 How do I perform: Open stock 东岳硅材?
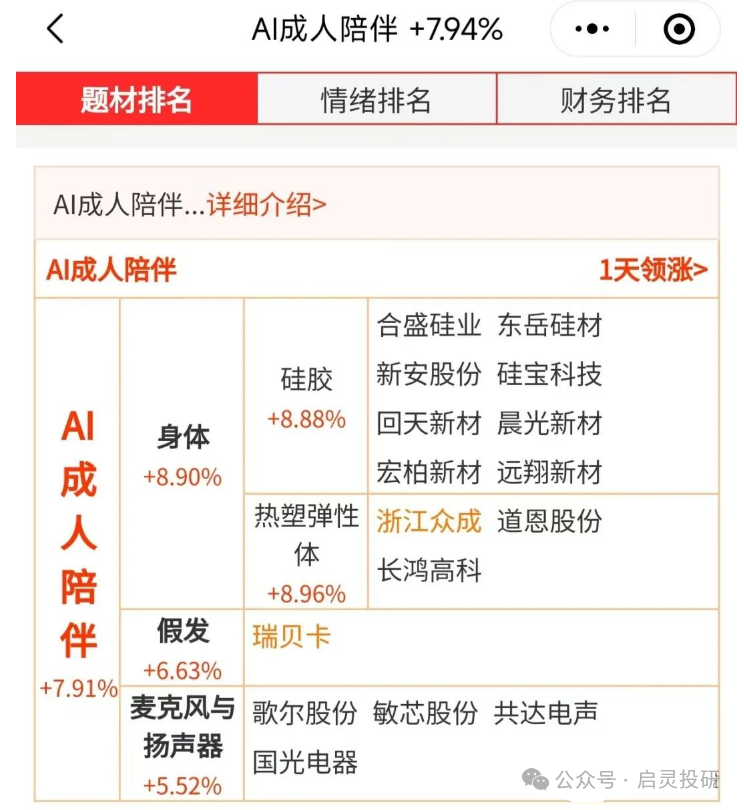[x=550, y=325]
